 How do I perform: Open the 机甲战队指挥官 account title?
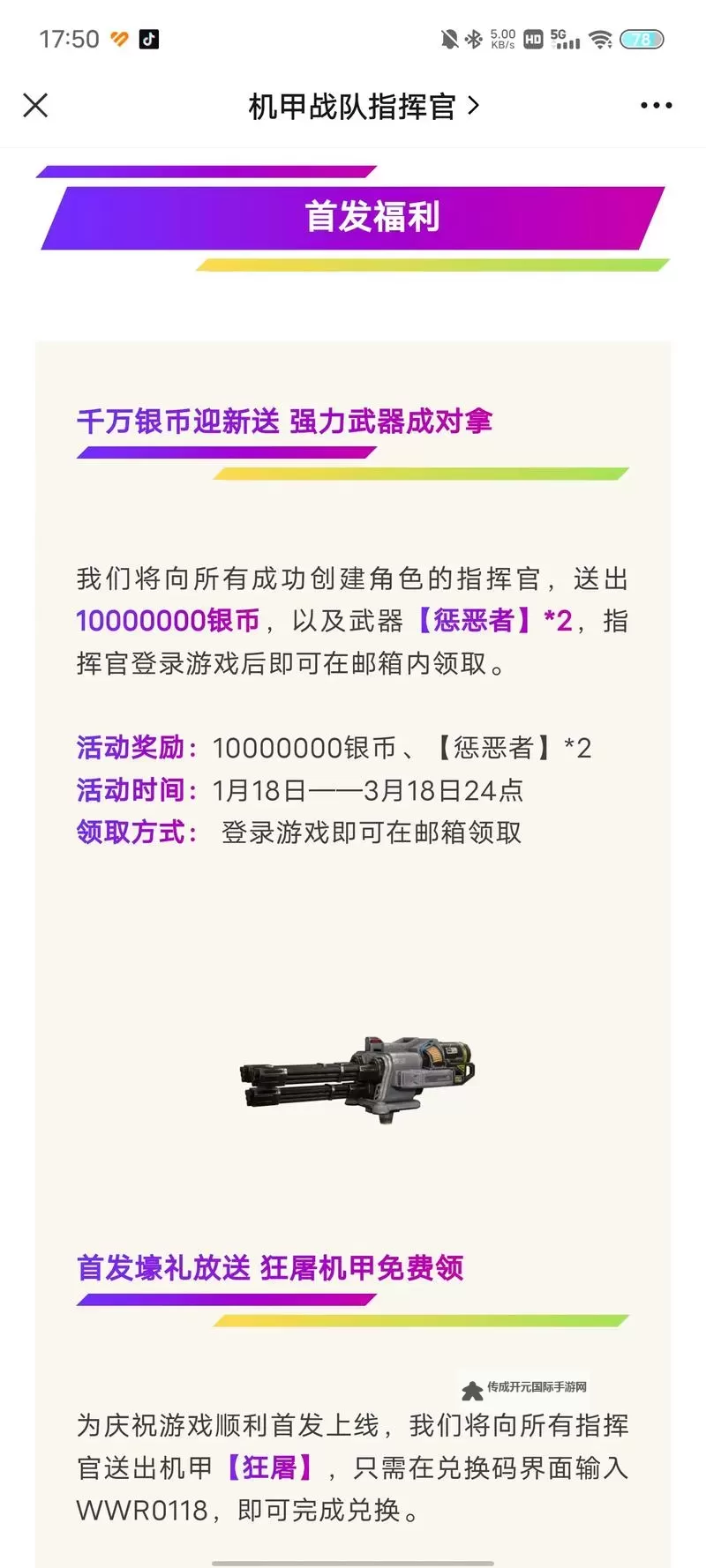click(363, 107)
